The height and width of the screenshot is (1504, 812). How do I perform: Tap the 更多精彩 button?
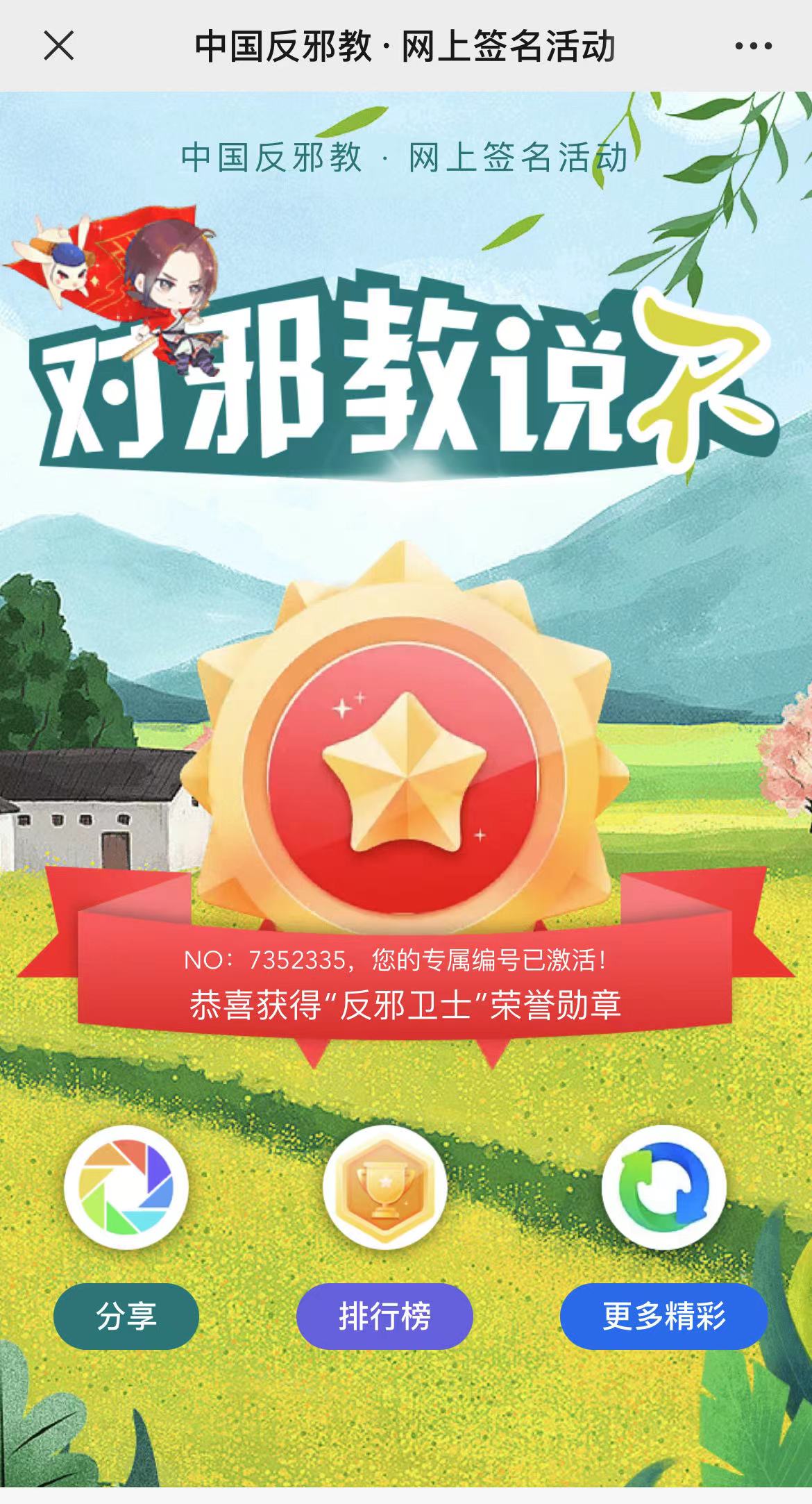663,1316
